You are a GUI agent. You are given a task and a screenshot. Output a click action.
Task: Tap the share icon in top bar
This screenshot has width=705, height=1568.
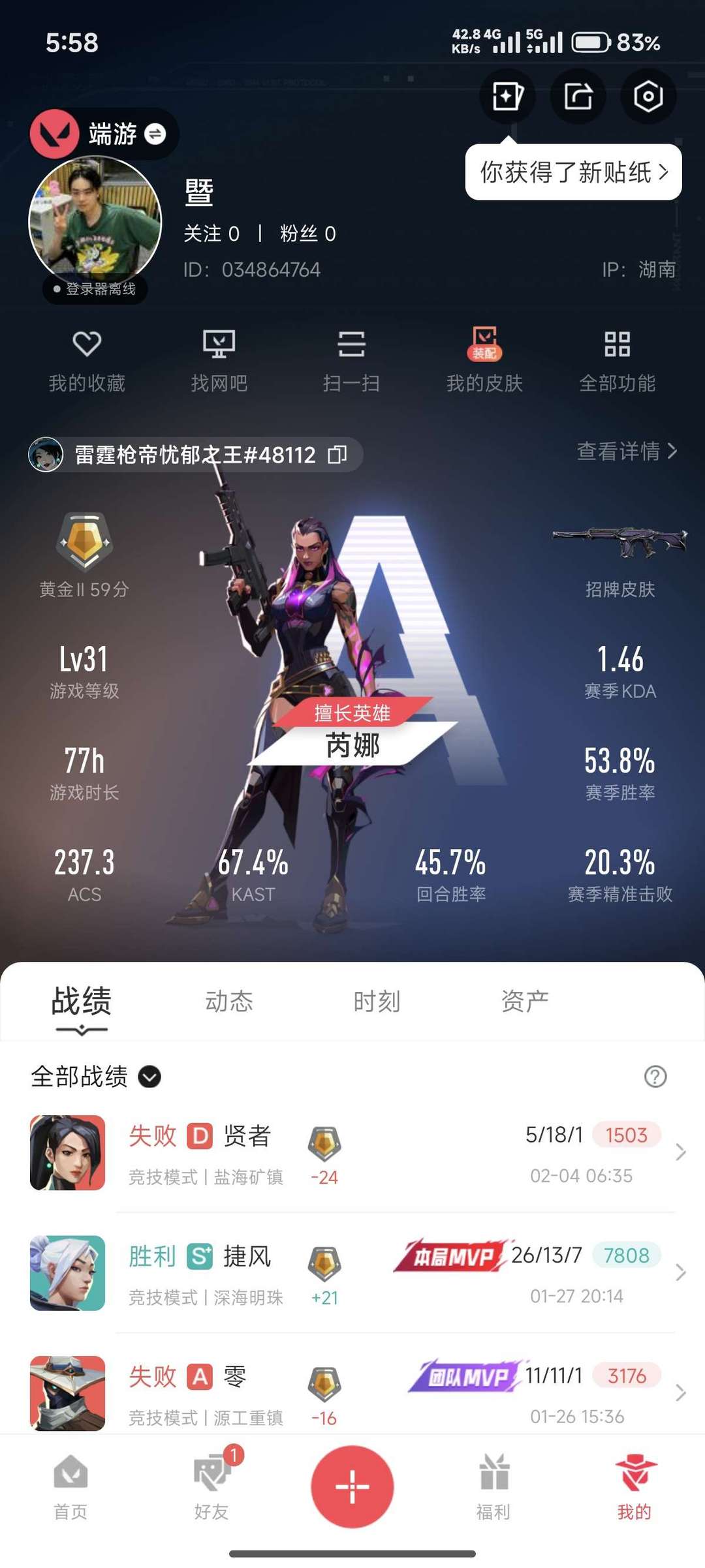[578, 96]
